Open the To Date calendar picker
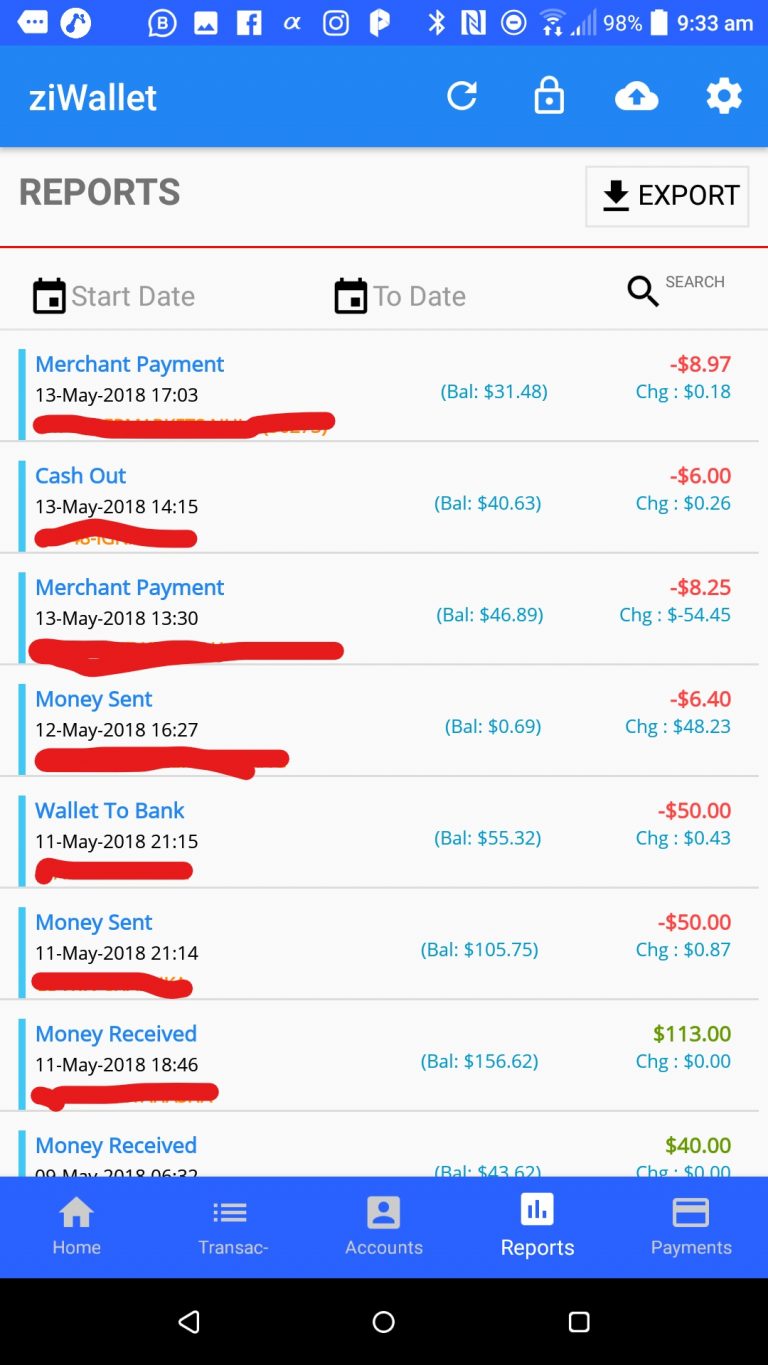 (x=350, y=295)
